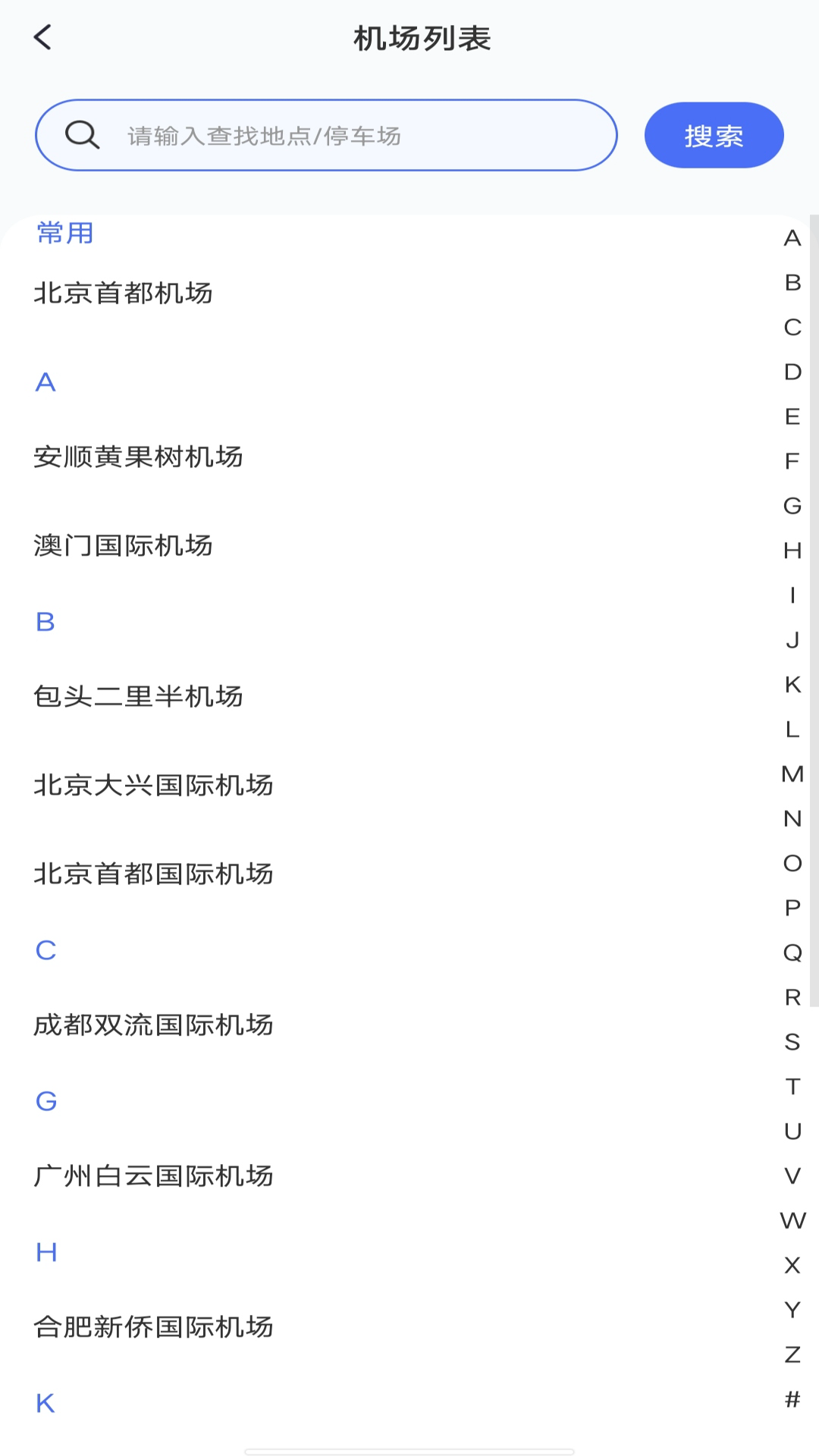819x1456 pixels.
Task: Tap the blue 搜索 button
Action: [x=713, y=136]
